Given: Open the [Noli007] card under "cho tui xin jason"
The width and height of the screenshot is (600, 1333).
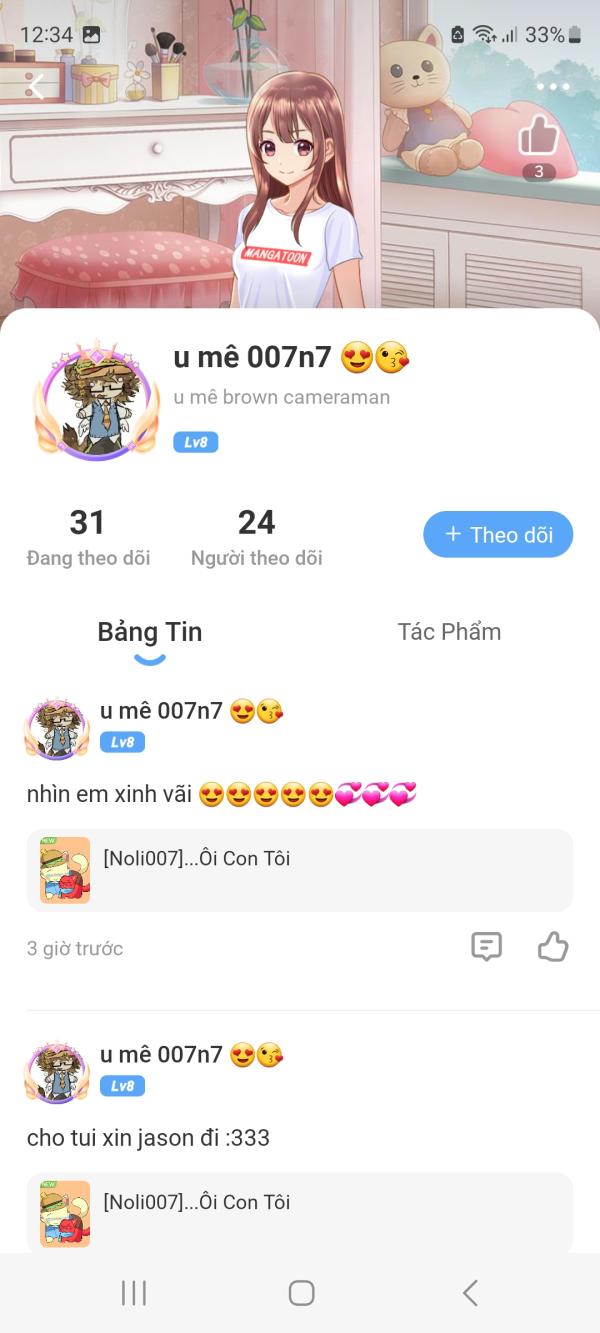Looking at the screenshot, I should 300,1212.
